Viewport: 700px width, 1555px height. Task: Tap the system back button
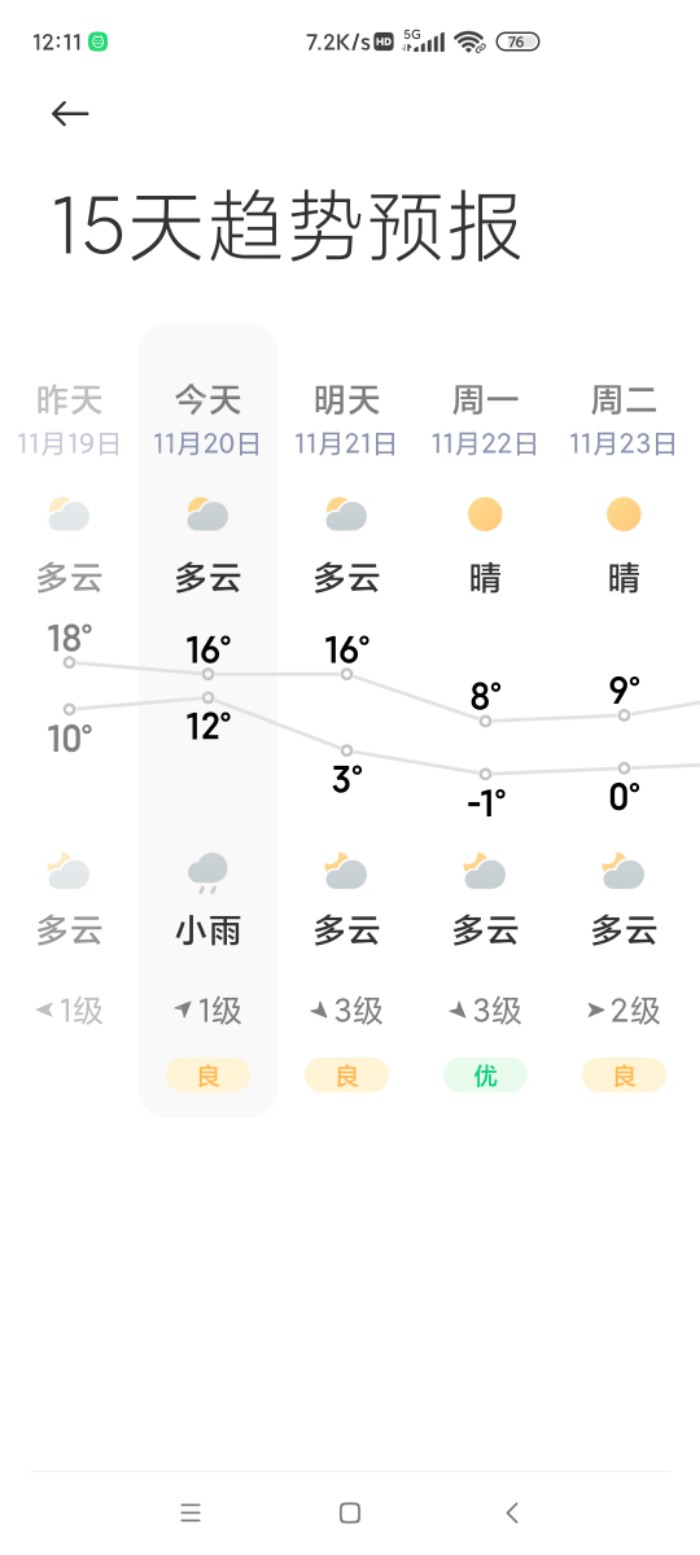[512, 1512]
